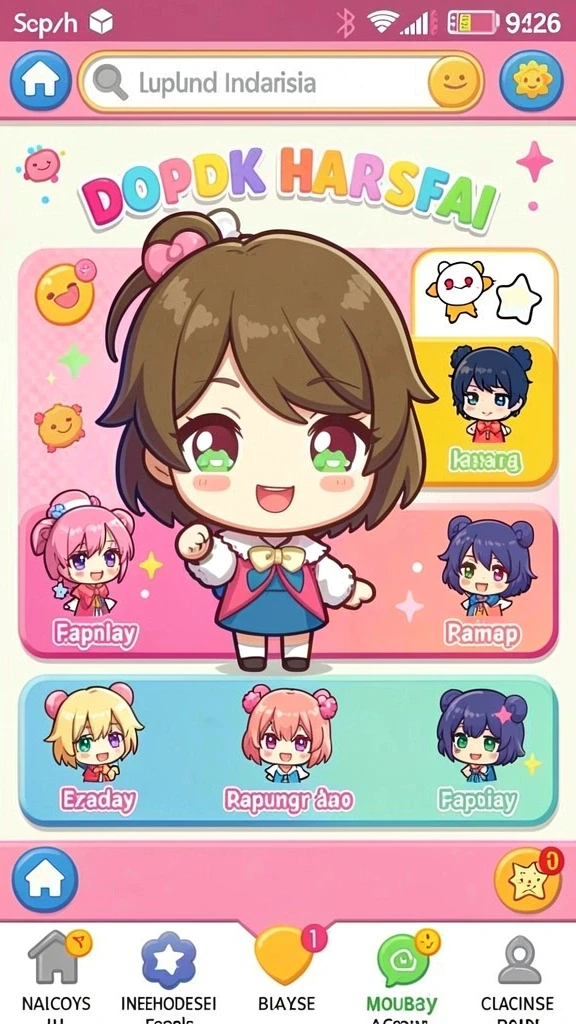Open the sun icon button at top right

531,80
